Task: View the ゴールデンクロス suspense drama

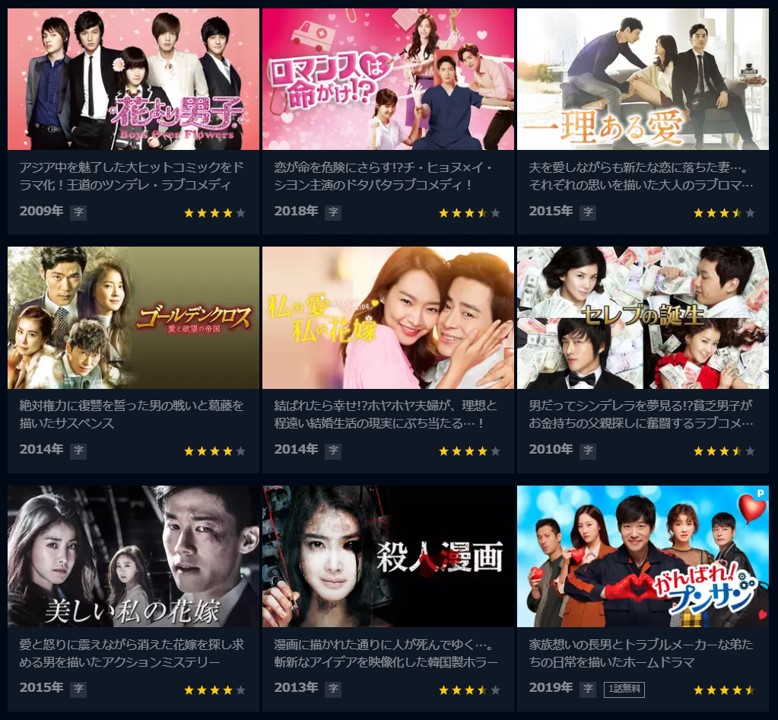Action: click(132, 318)
